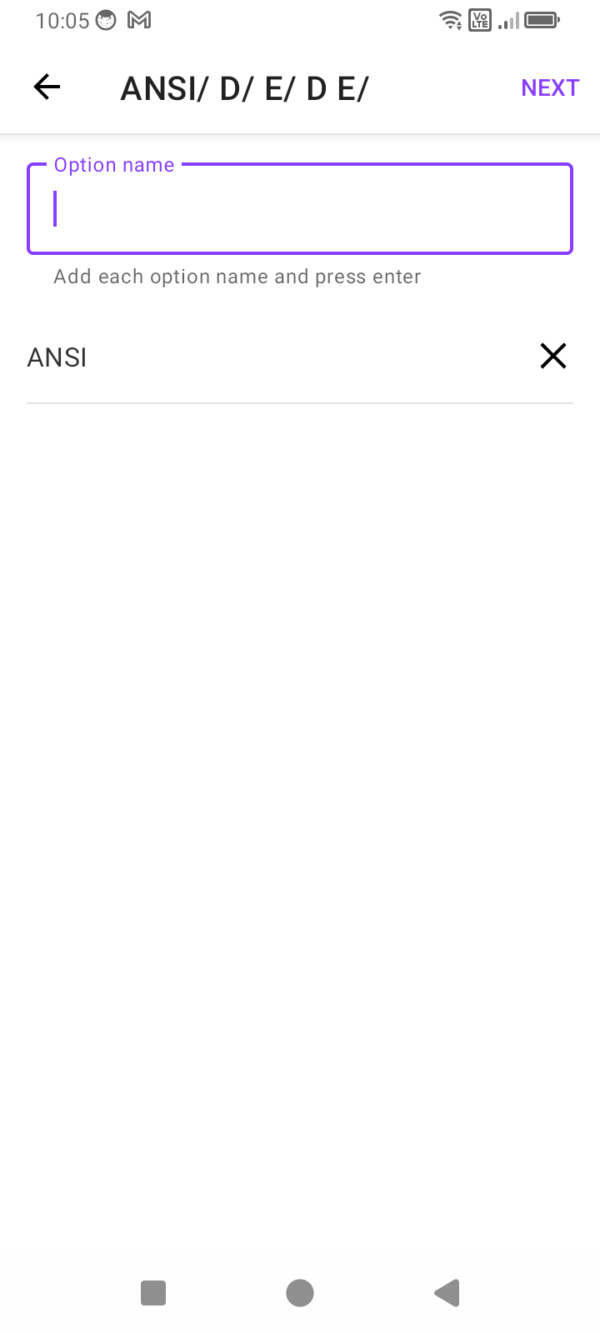
Task: Go to the home screen
Action: [x=300, y=1293]
